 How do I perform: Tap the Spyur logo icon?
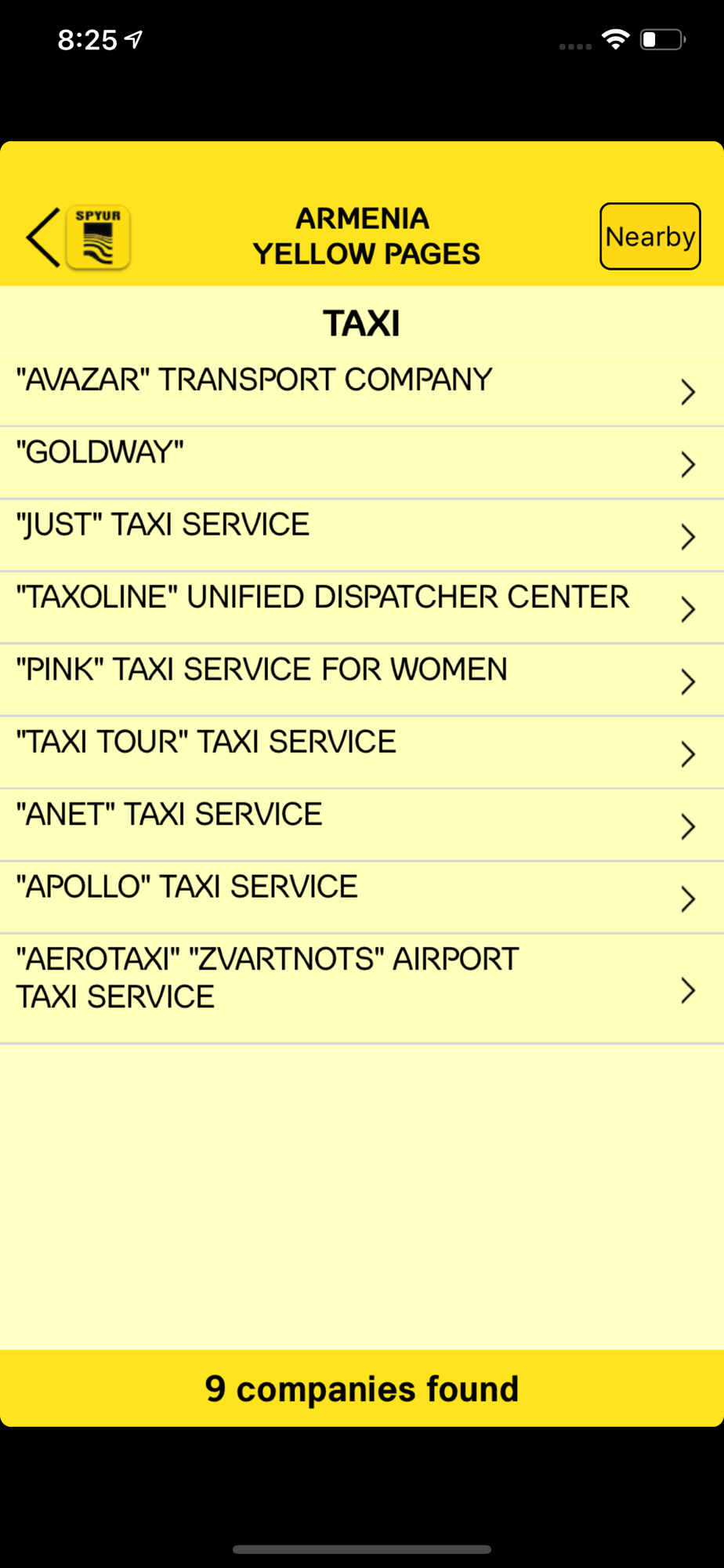98,238
